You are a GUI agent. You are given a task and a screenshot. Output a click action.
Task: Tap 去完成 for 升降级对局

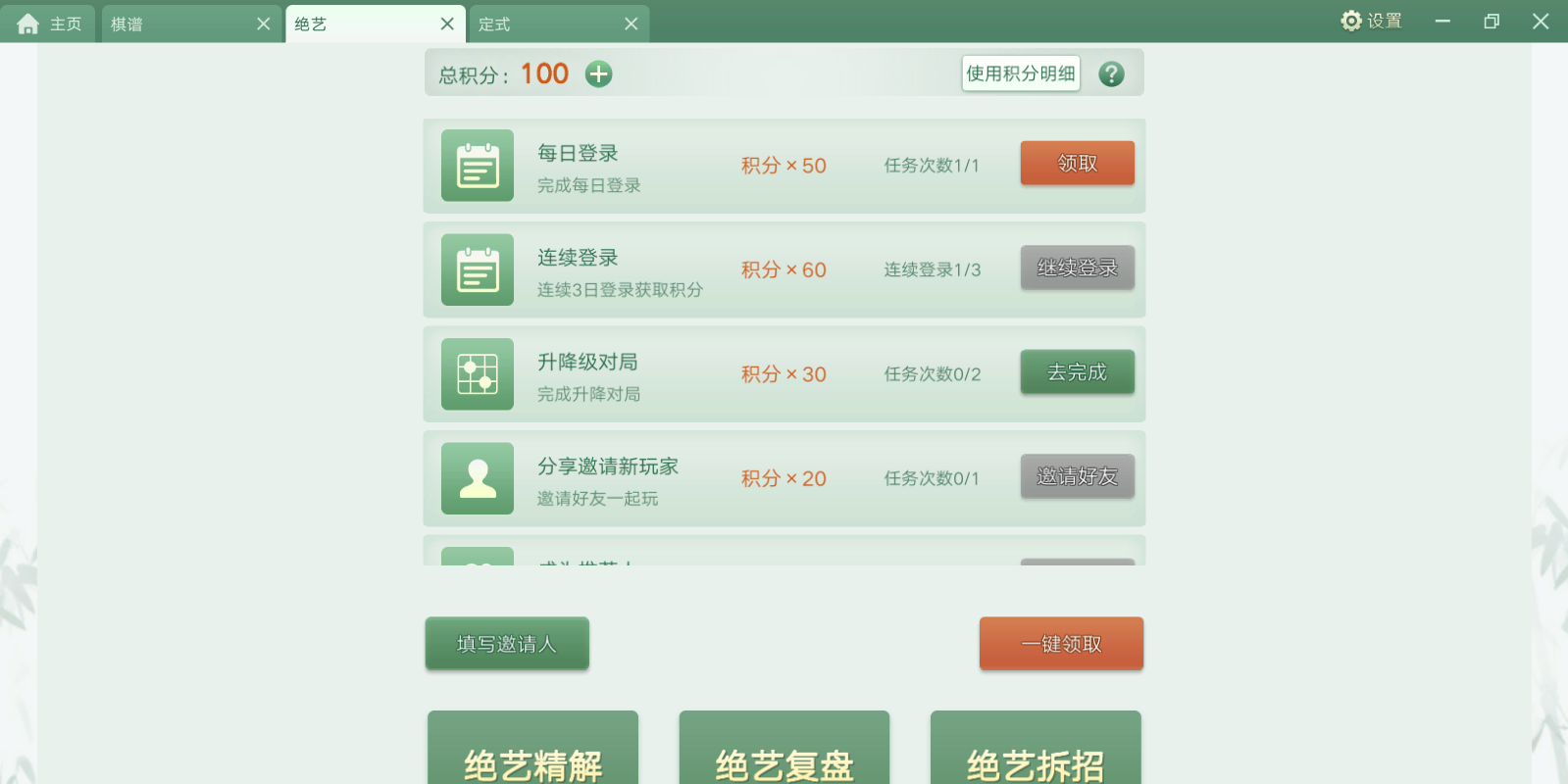(1077, 372)
